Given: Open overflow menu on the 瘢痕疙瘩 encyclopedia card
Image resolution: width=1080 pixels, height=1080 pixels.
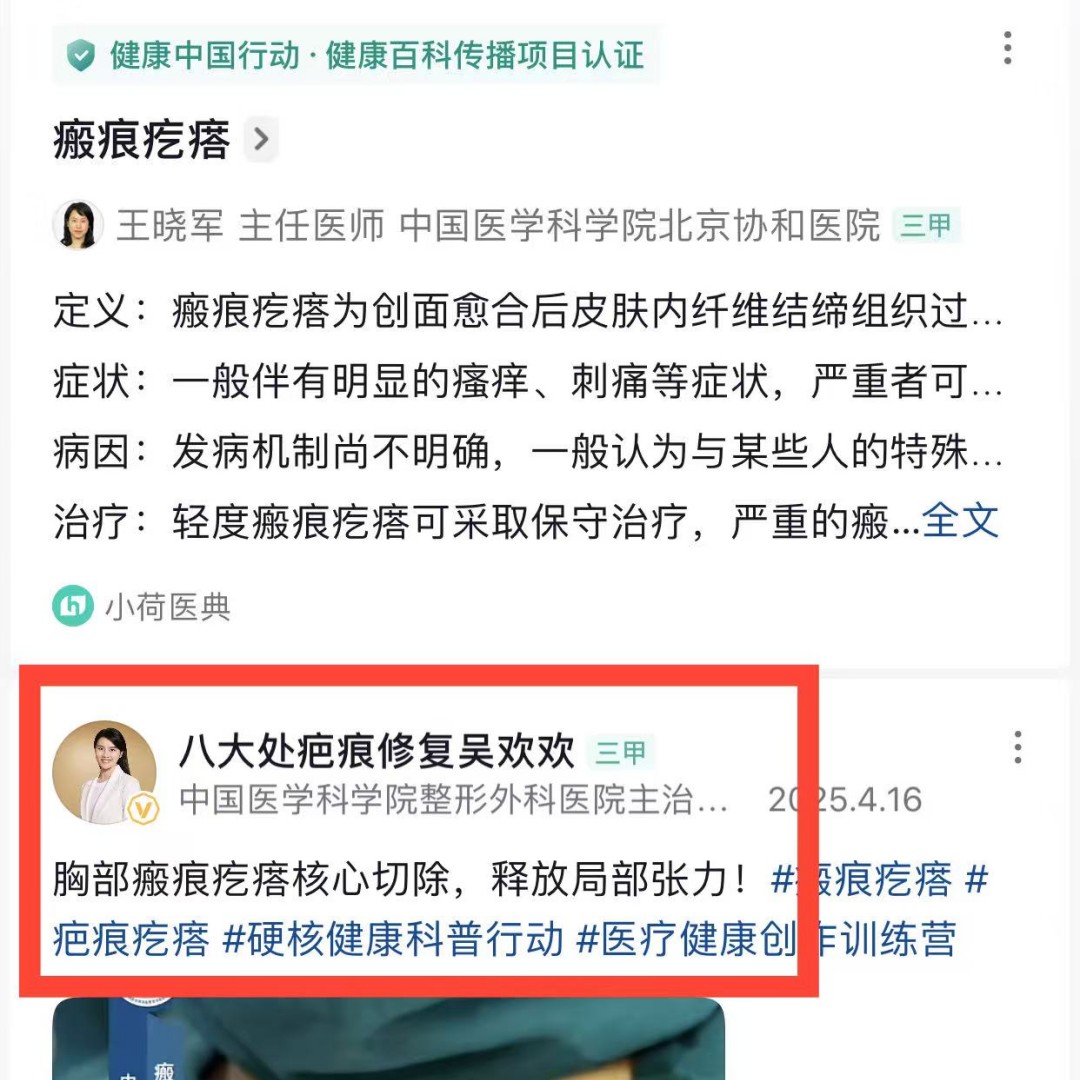Looking at the screenshot, I should pyautogui.click(x=1007, y=48).
